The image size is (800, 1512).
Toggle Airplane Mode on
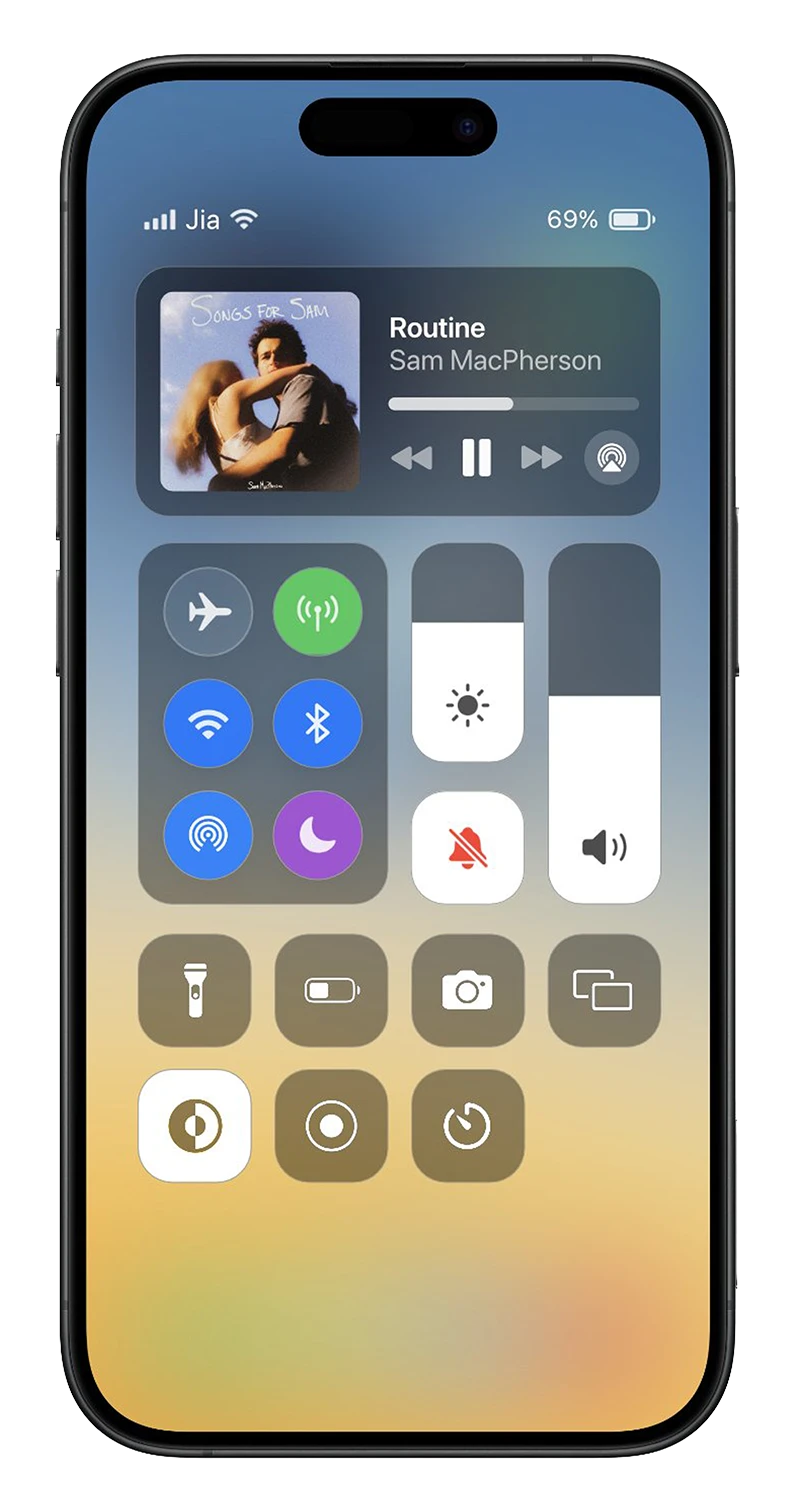point(208,613)
